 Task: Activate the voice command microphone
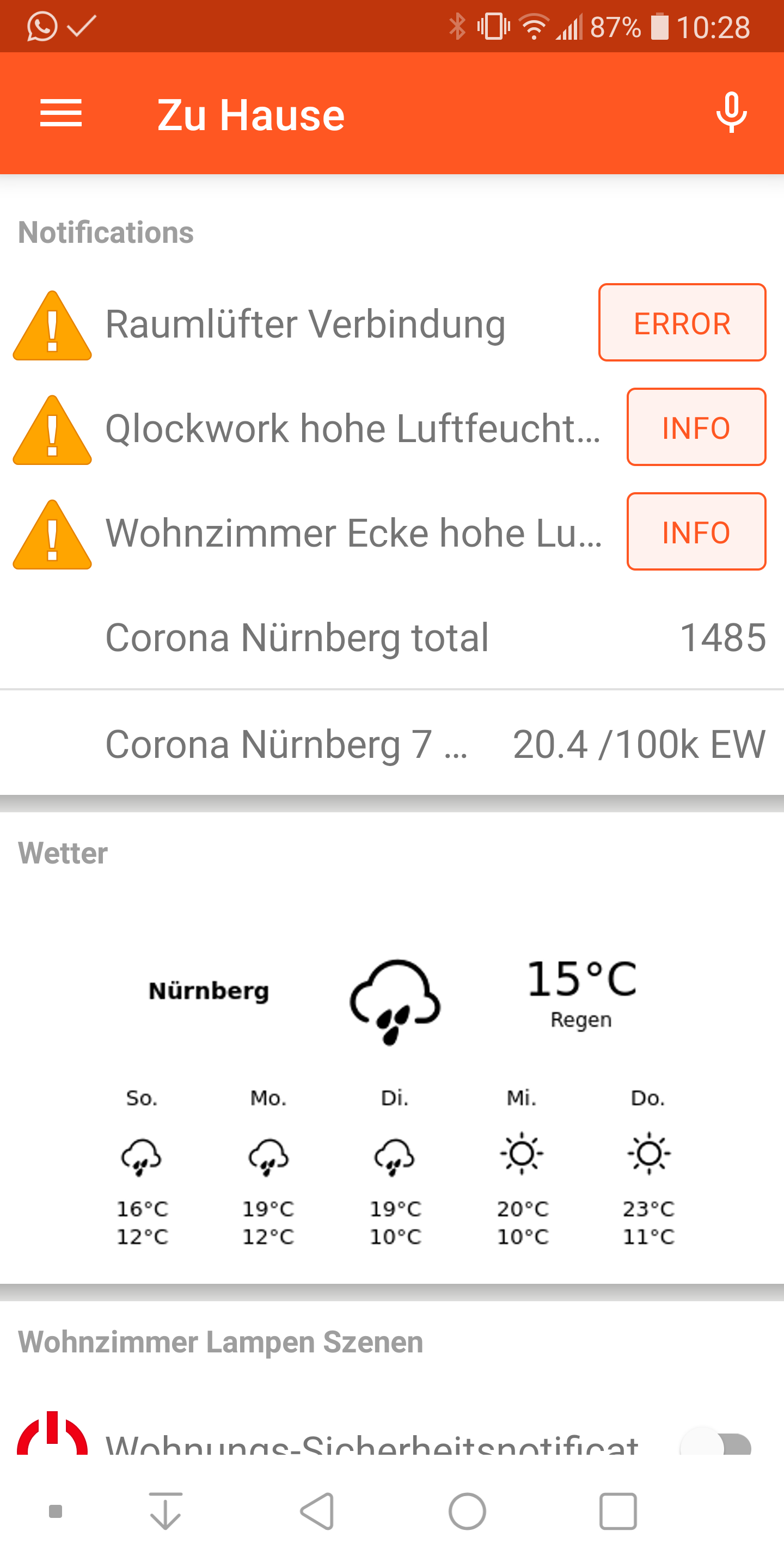tap(731, 113)
